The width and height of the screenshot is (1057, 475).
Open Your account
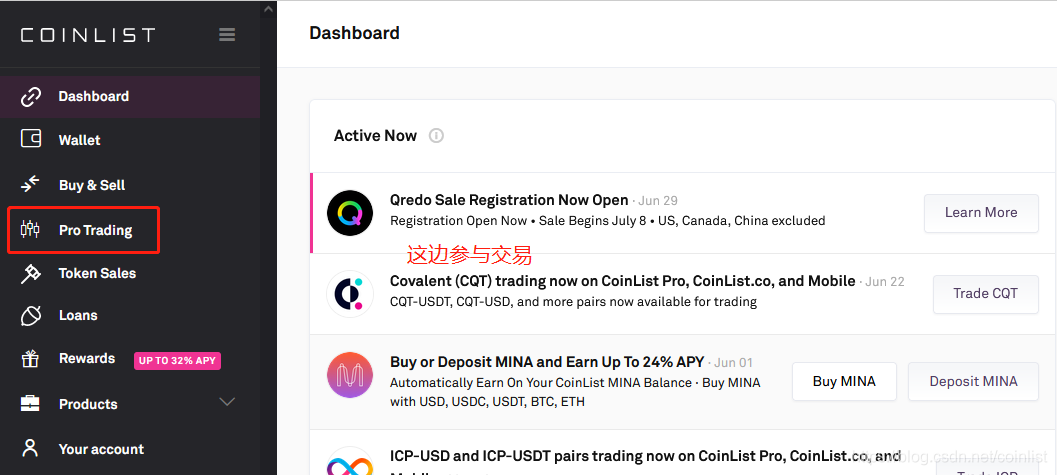click(101, 449)
